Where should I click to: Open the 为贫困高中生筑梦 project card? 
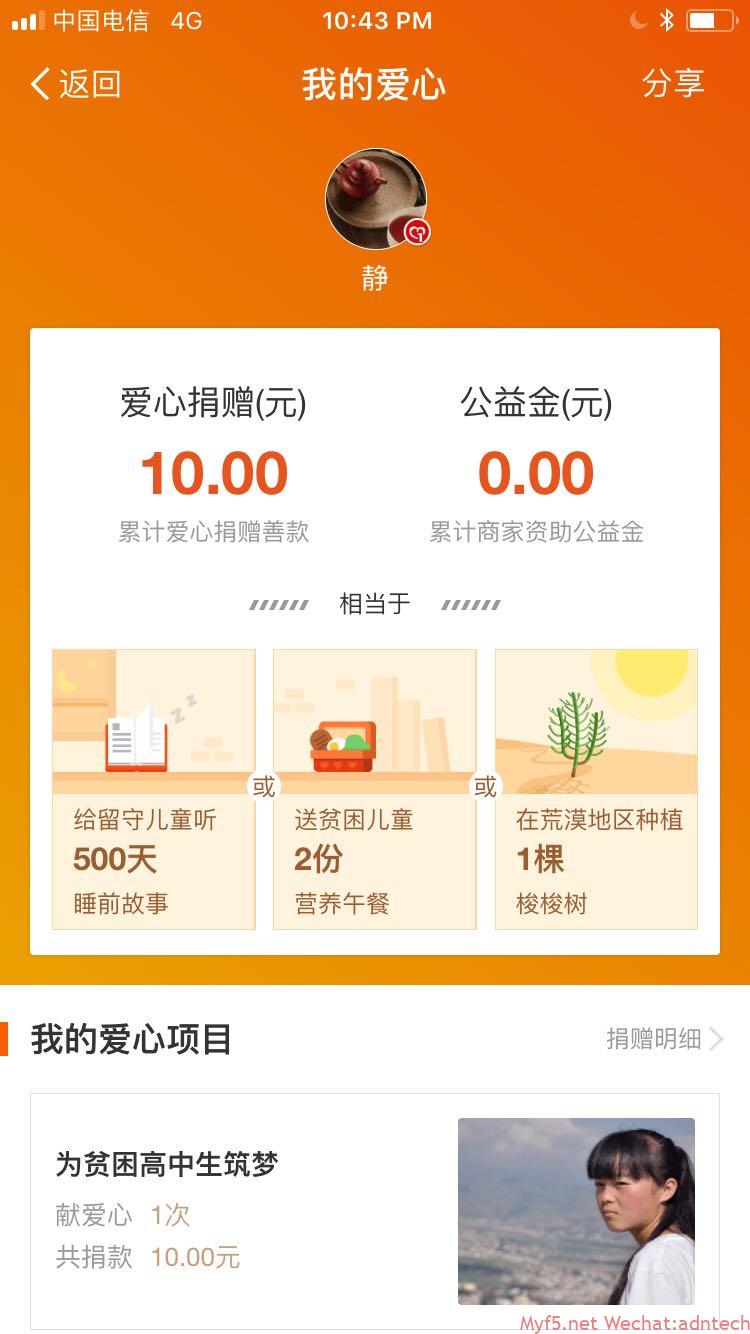(375, 1211)
